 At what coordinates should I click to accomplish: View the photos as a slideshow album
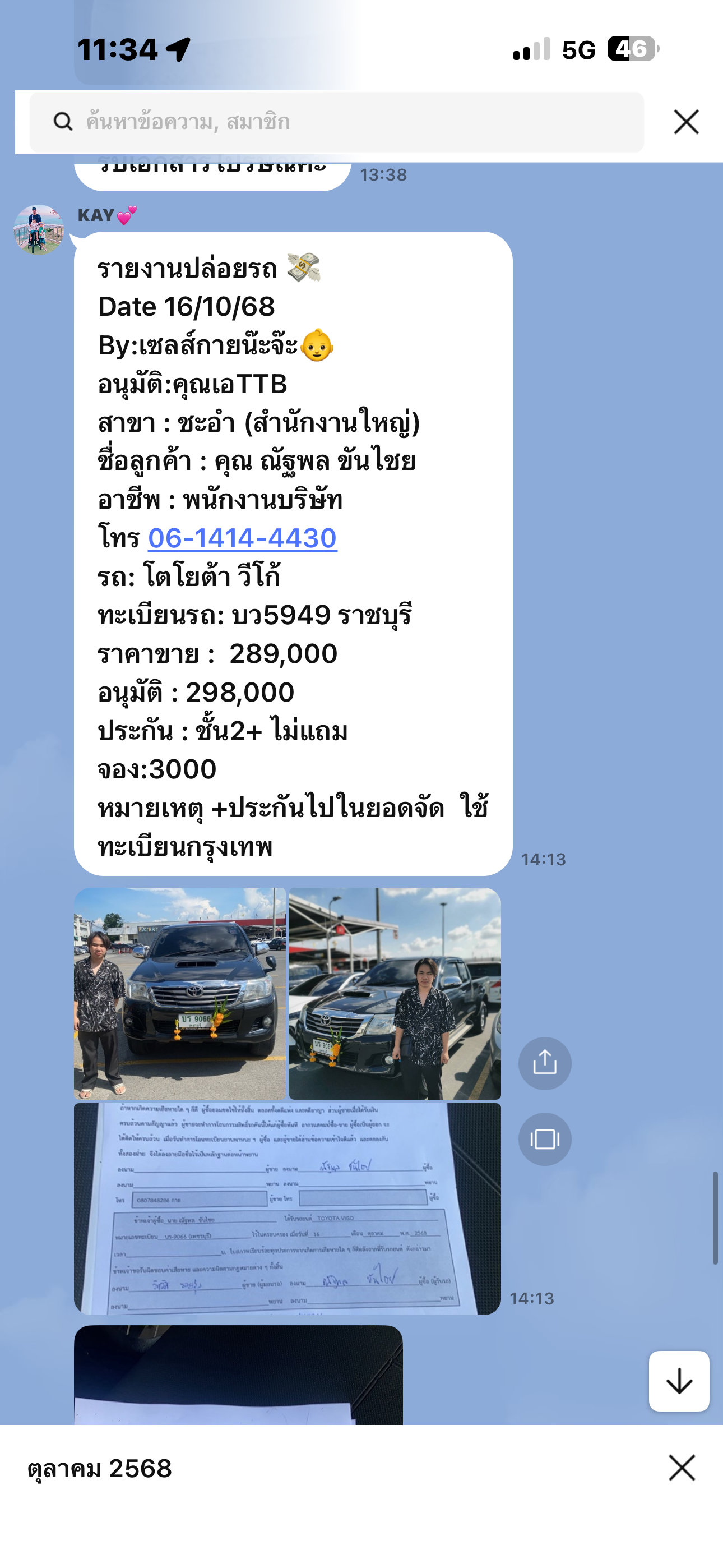click(544, 1139)
